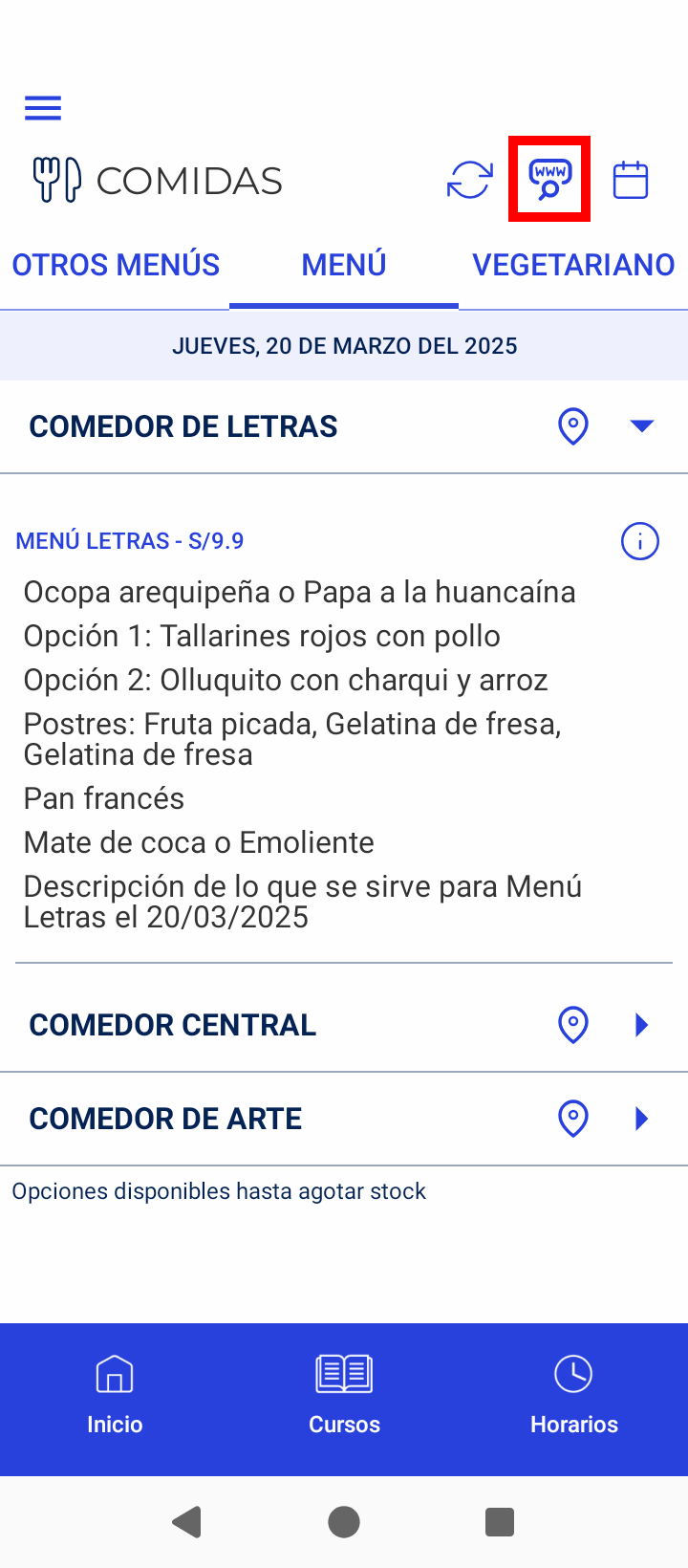
Task: Open the web search icon
Action: (x=549, y=180)
